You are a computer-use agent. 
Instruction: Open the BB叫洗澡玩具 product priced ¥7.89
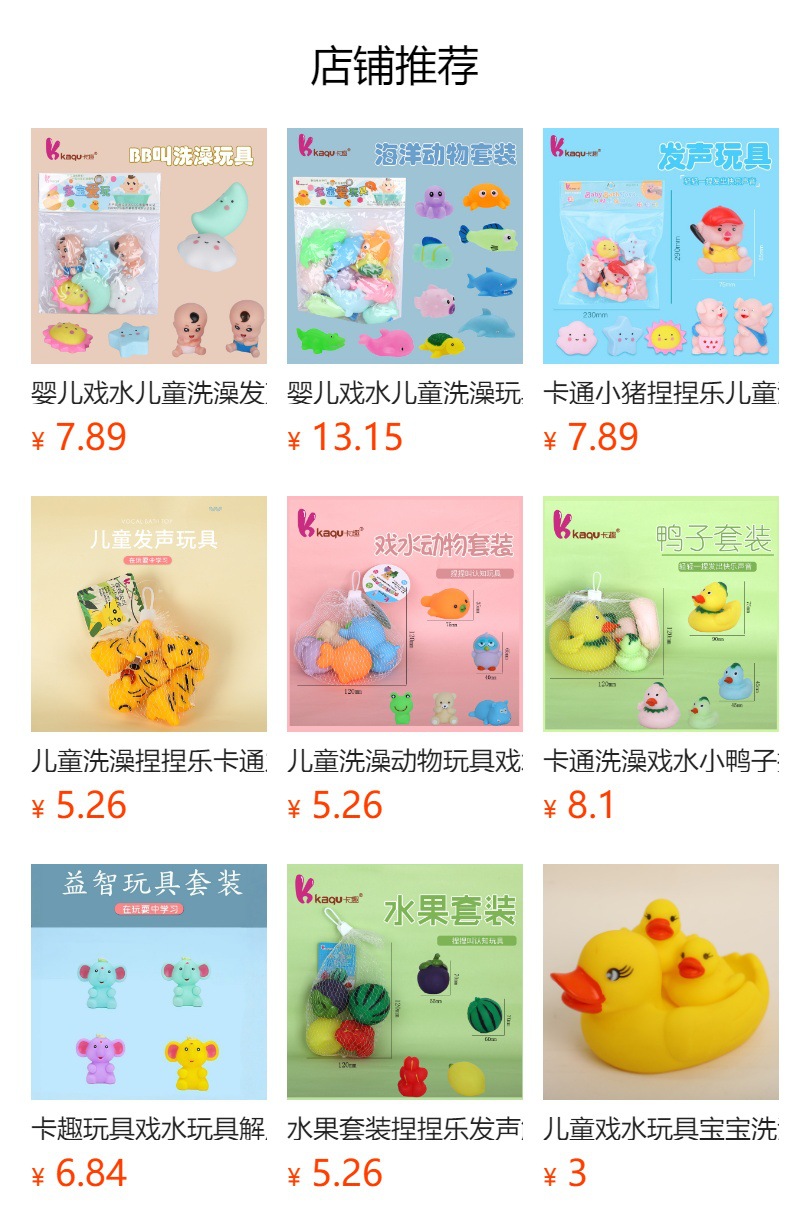[149, 246]
